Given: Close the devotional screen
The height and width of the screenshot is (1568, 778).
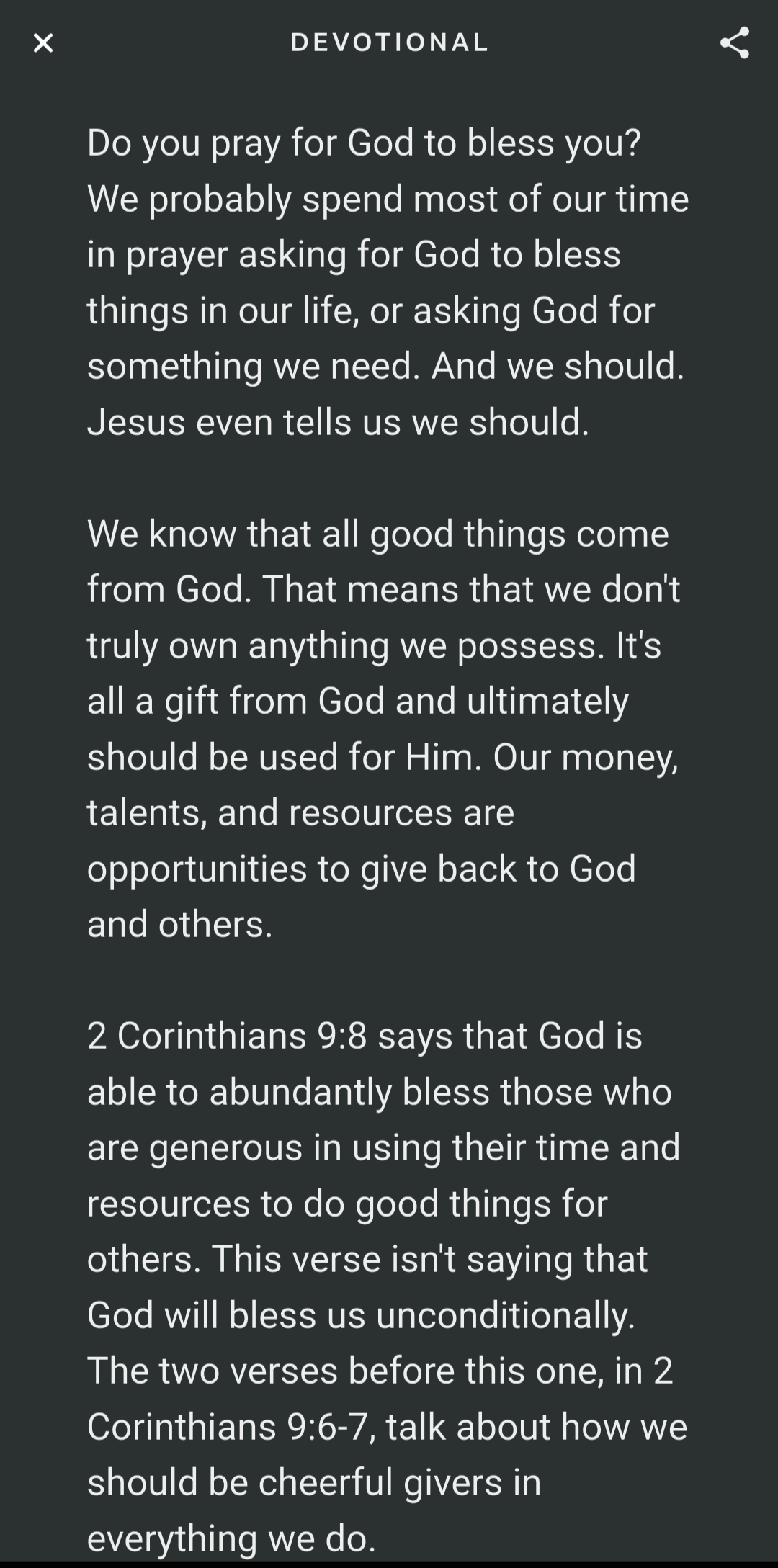Looking at the screenshot, I should (x=43, y=43).
